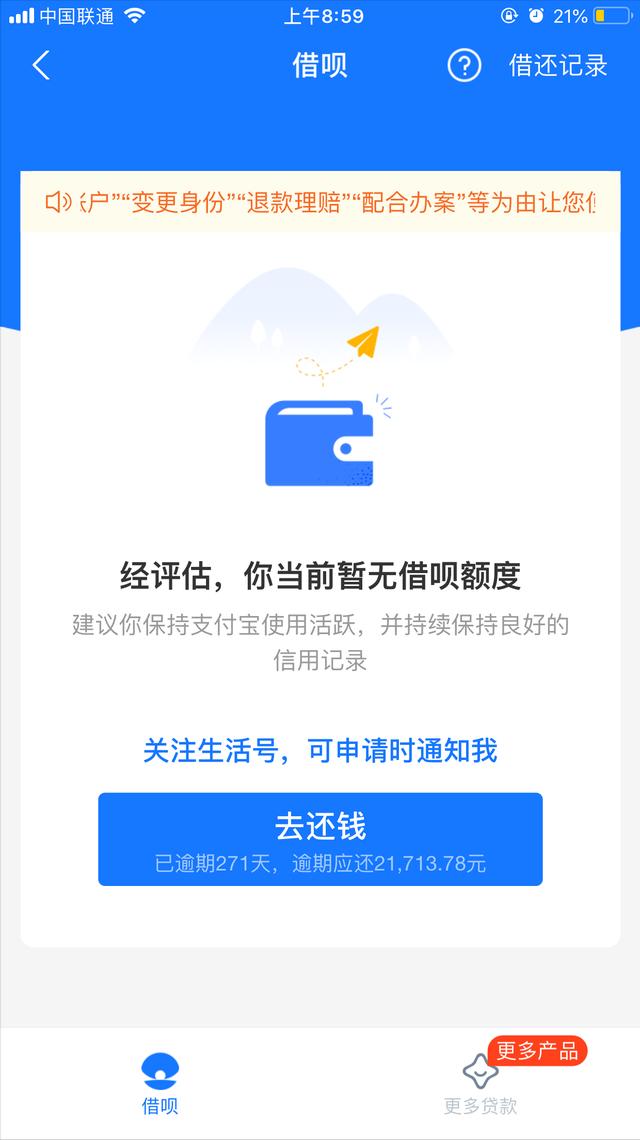Open the scrolling announcement notice

[320, 202]
